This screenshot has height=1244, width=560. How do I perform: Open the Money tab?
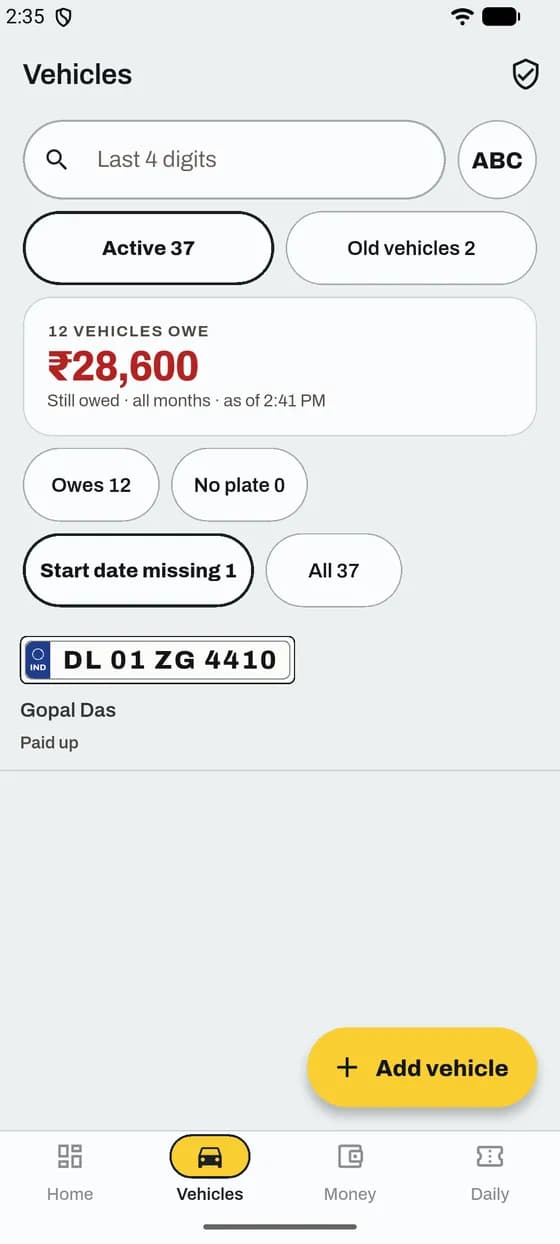(x=350, y=1172)
